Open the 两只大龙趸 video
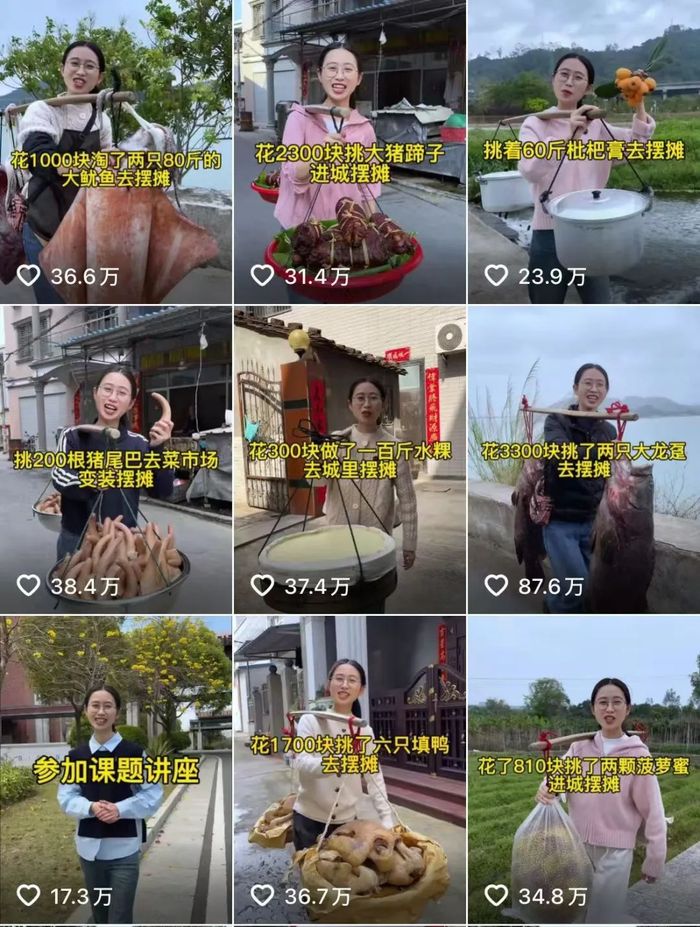Image resolution: width=700 pixels, height=927 pixels. pyautogui.click(x=584, y=460)
